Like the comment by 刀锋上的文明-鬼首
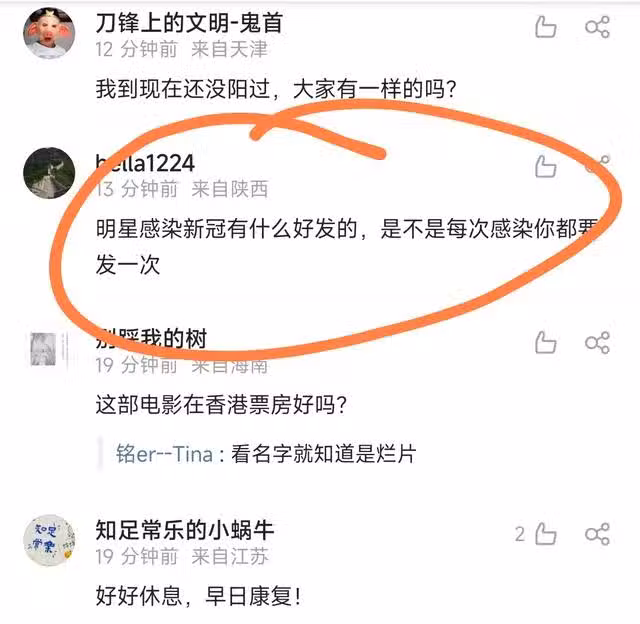Viewport: 640px width, 624px height. coord(546,27)
